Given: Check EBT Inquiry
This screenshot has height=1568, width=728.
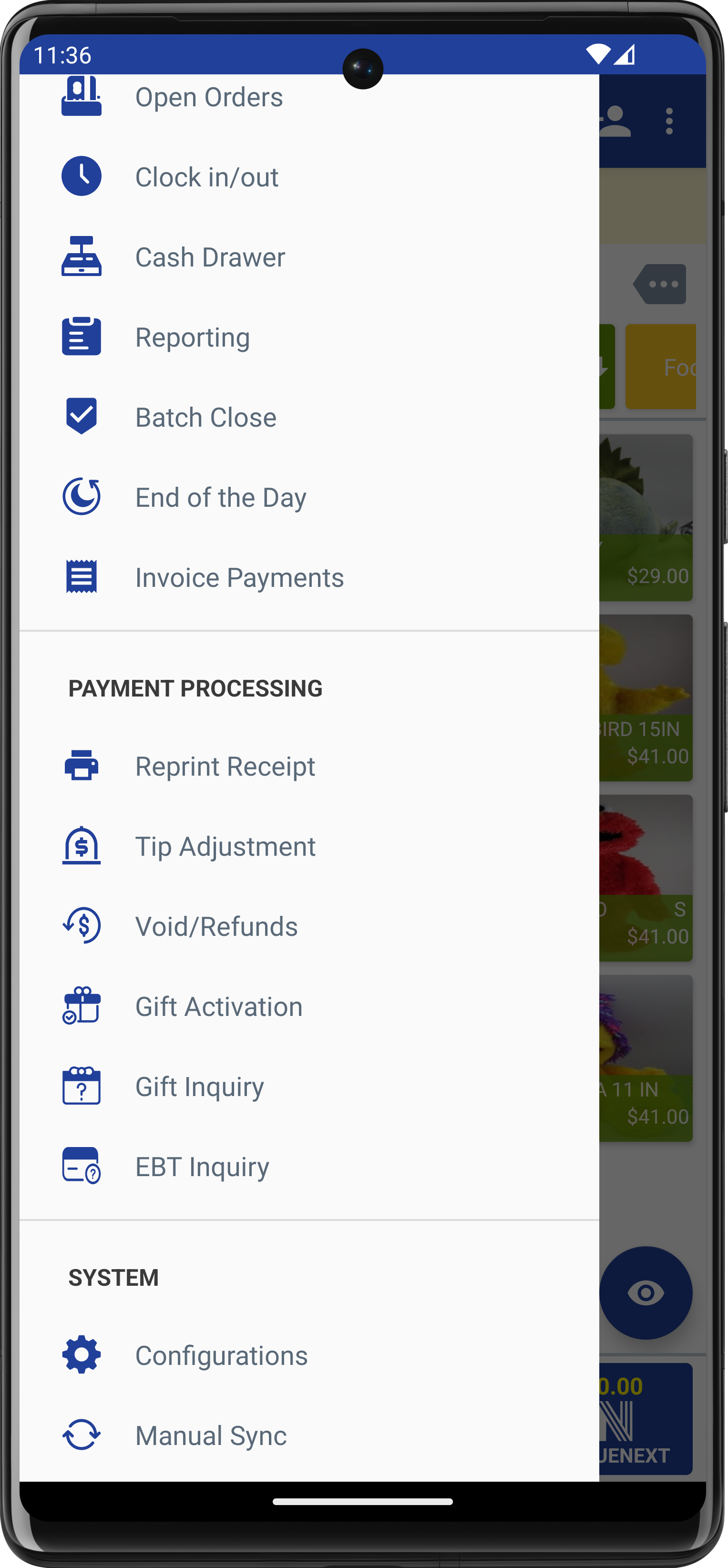Looking at the screenshot, I should coord(202,1167).
